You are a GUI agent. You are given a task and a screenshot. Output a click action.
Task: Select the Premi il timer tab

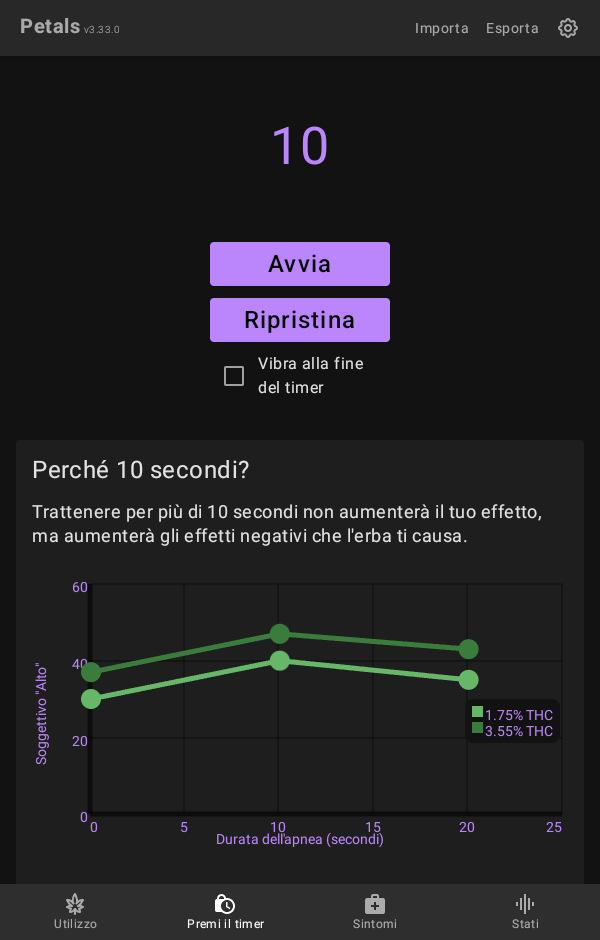pyautogui.click(x=225, y=911)
